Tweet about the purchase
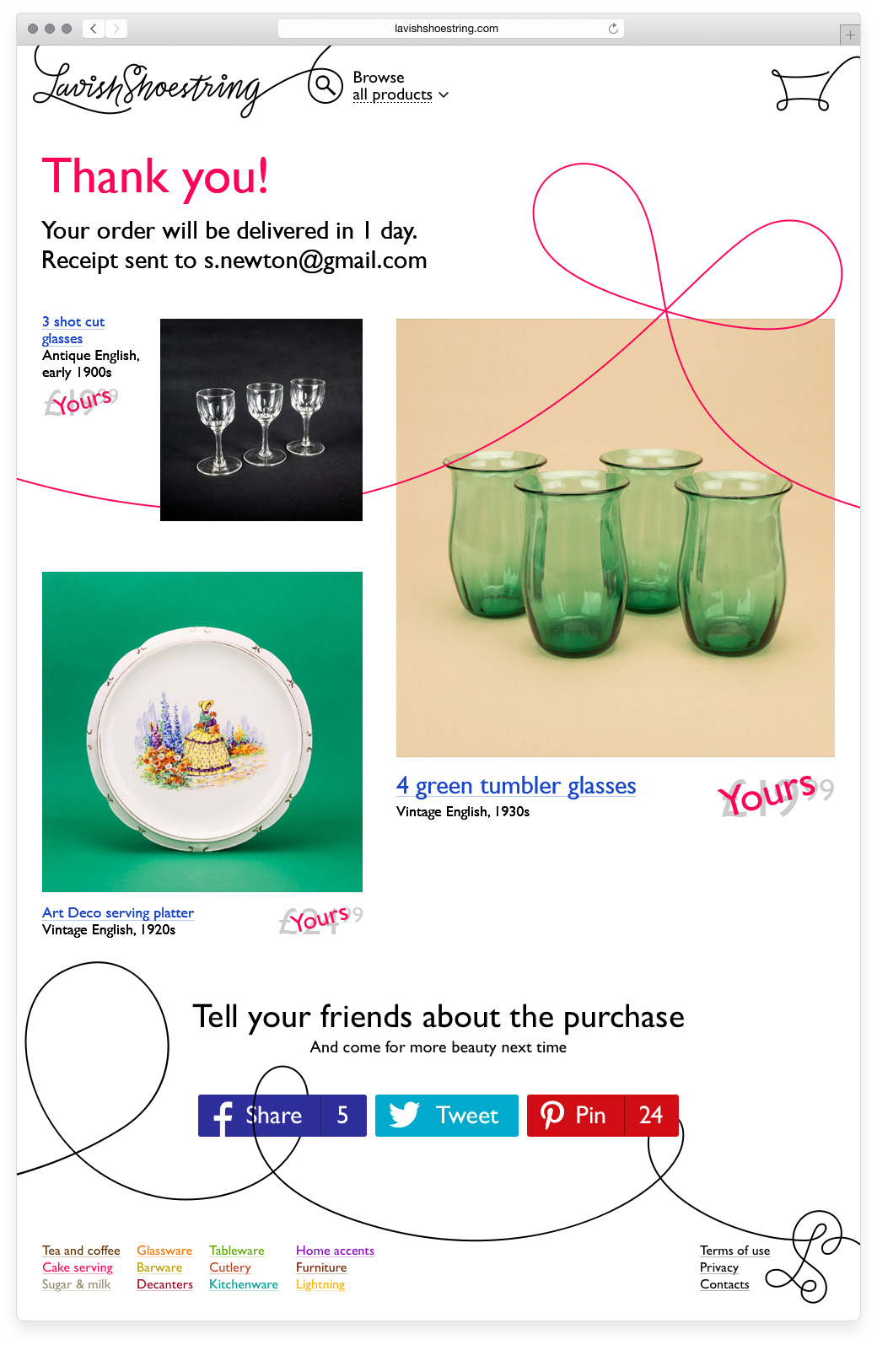877x1372 pixels. pyautogui.click(x=446, y=1115)
